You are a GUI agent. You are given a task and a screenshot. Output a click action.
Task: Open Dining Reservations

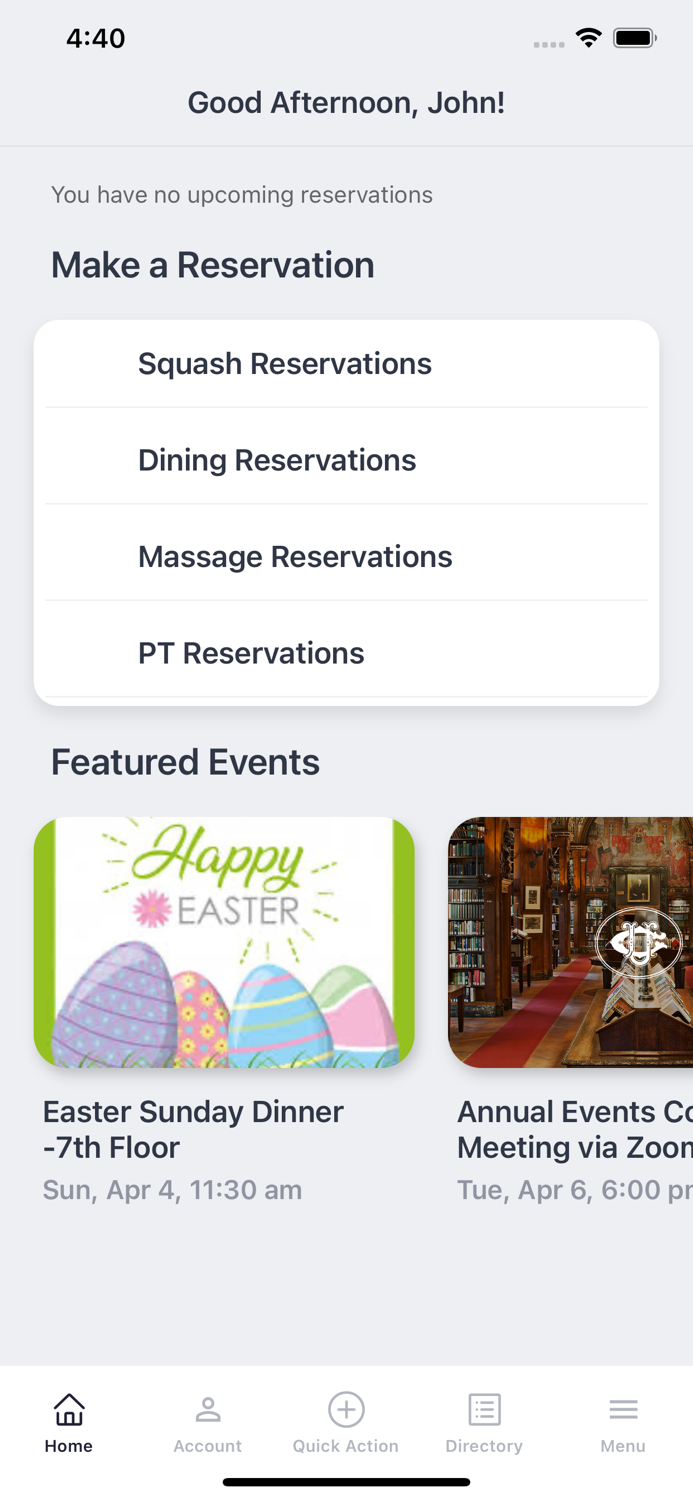click(x=346, y=460)
